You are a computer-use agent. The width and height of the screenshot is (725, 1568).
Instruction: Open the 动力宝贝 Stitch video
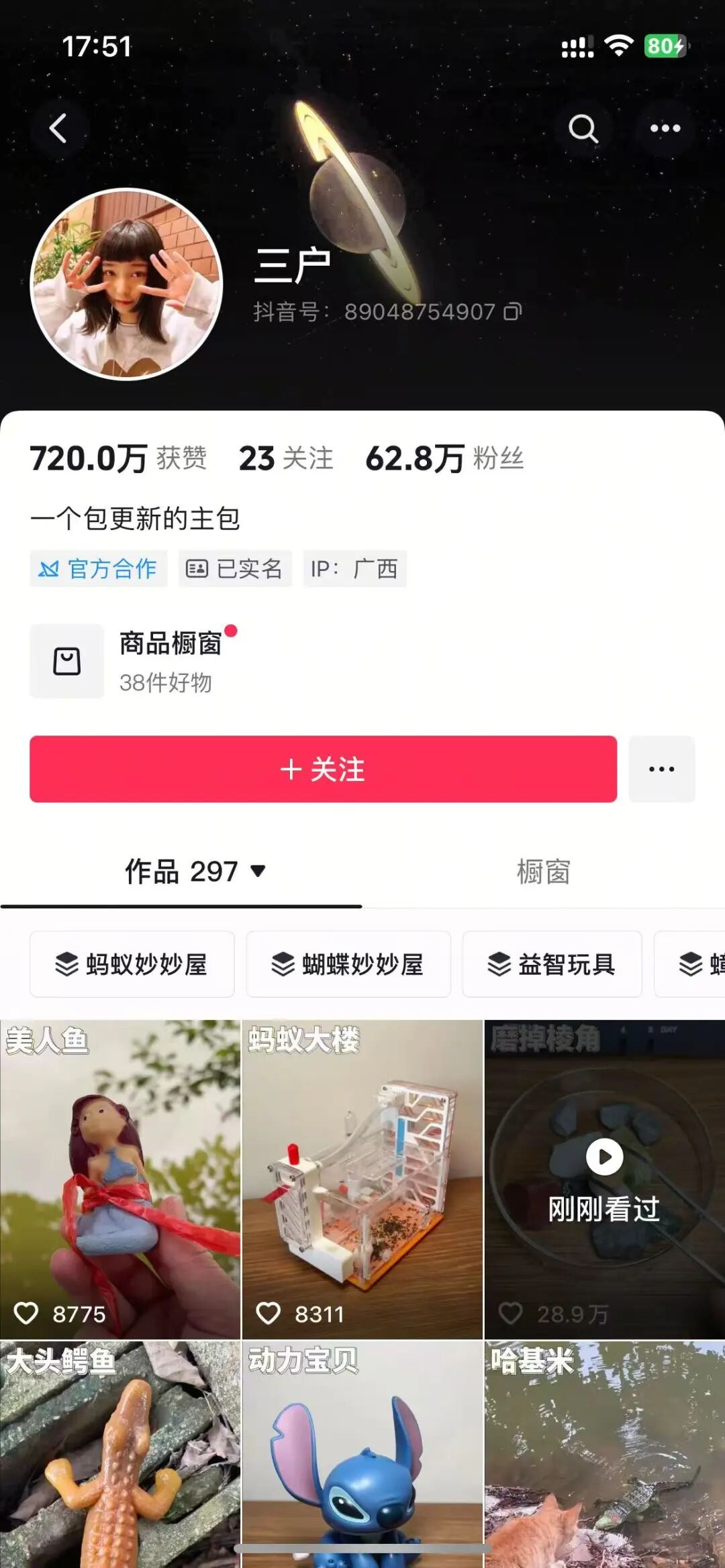(x=362, y=1456)
